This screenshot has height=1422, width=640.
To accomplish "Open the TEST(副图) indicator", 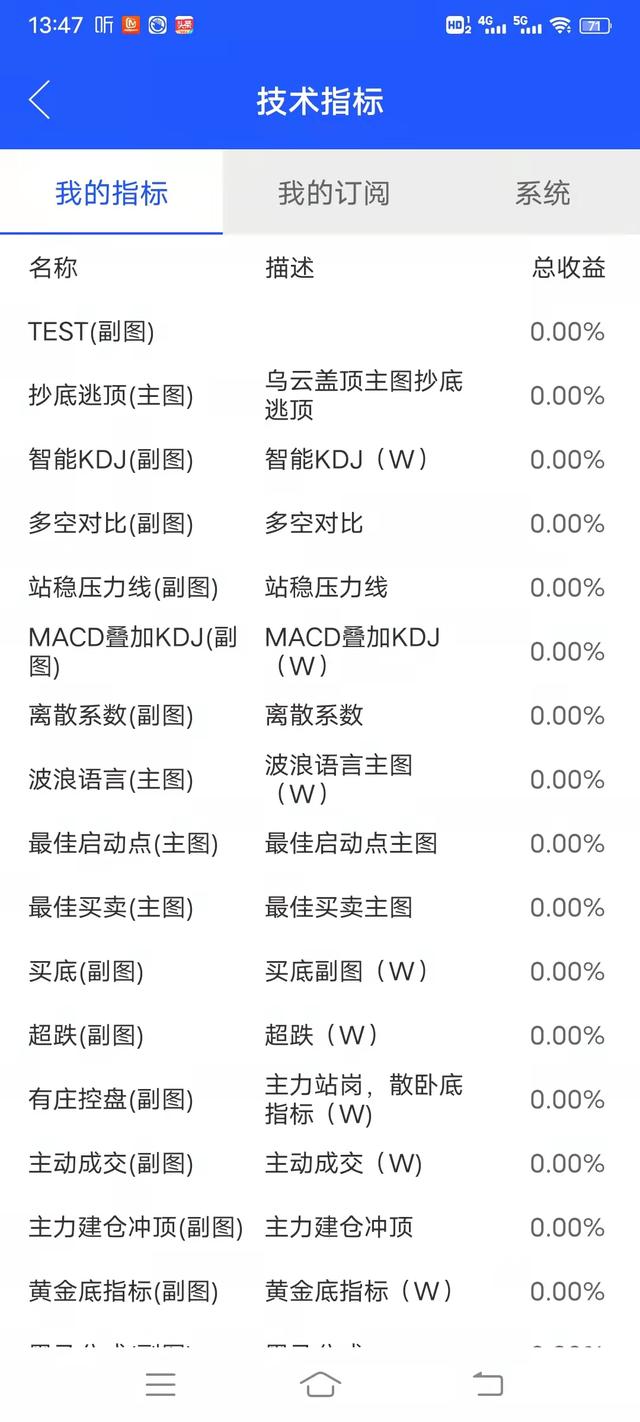I will 320,332.
